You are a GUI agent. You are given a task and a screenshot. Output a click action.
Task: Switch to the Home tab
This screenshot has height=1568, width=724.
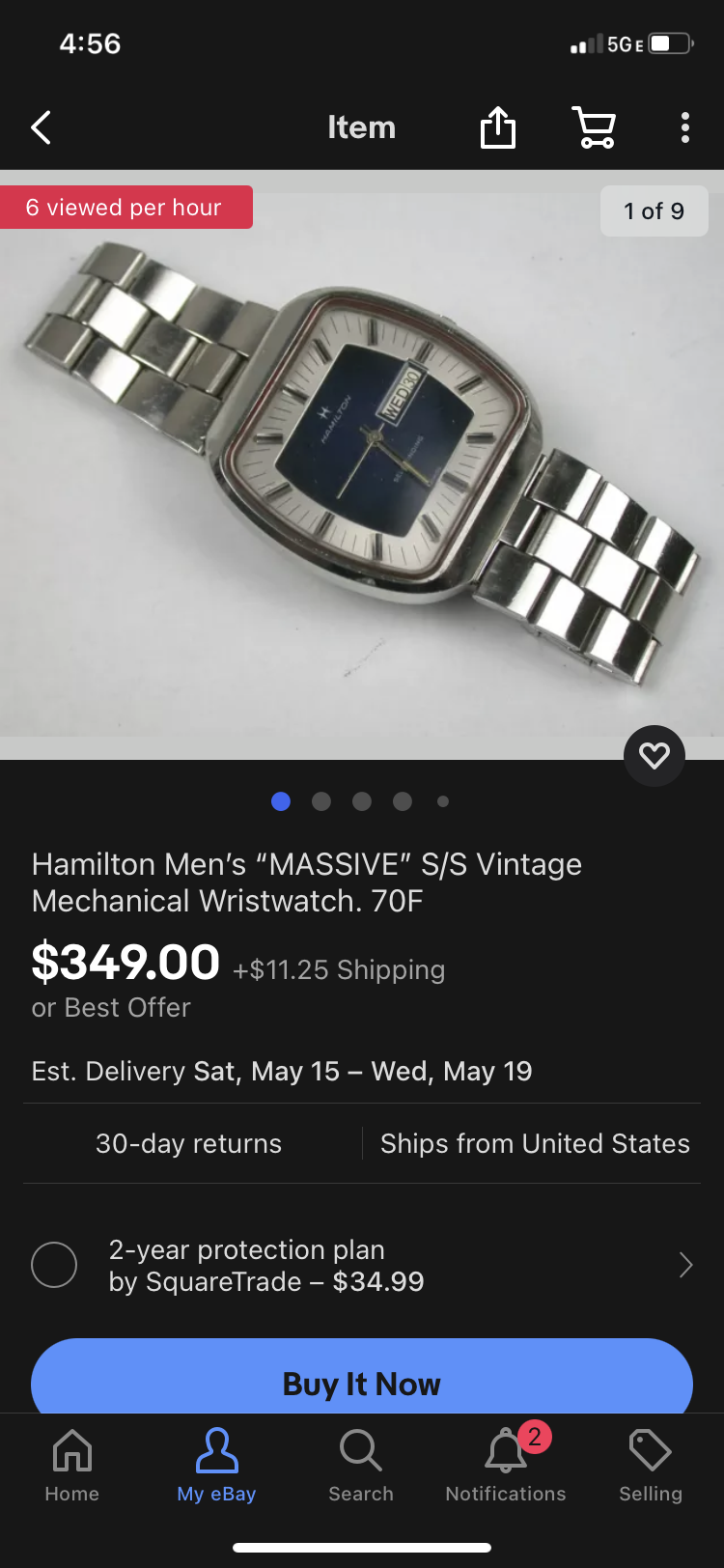[72, 1466]
